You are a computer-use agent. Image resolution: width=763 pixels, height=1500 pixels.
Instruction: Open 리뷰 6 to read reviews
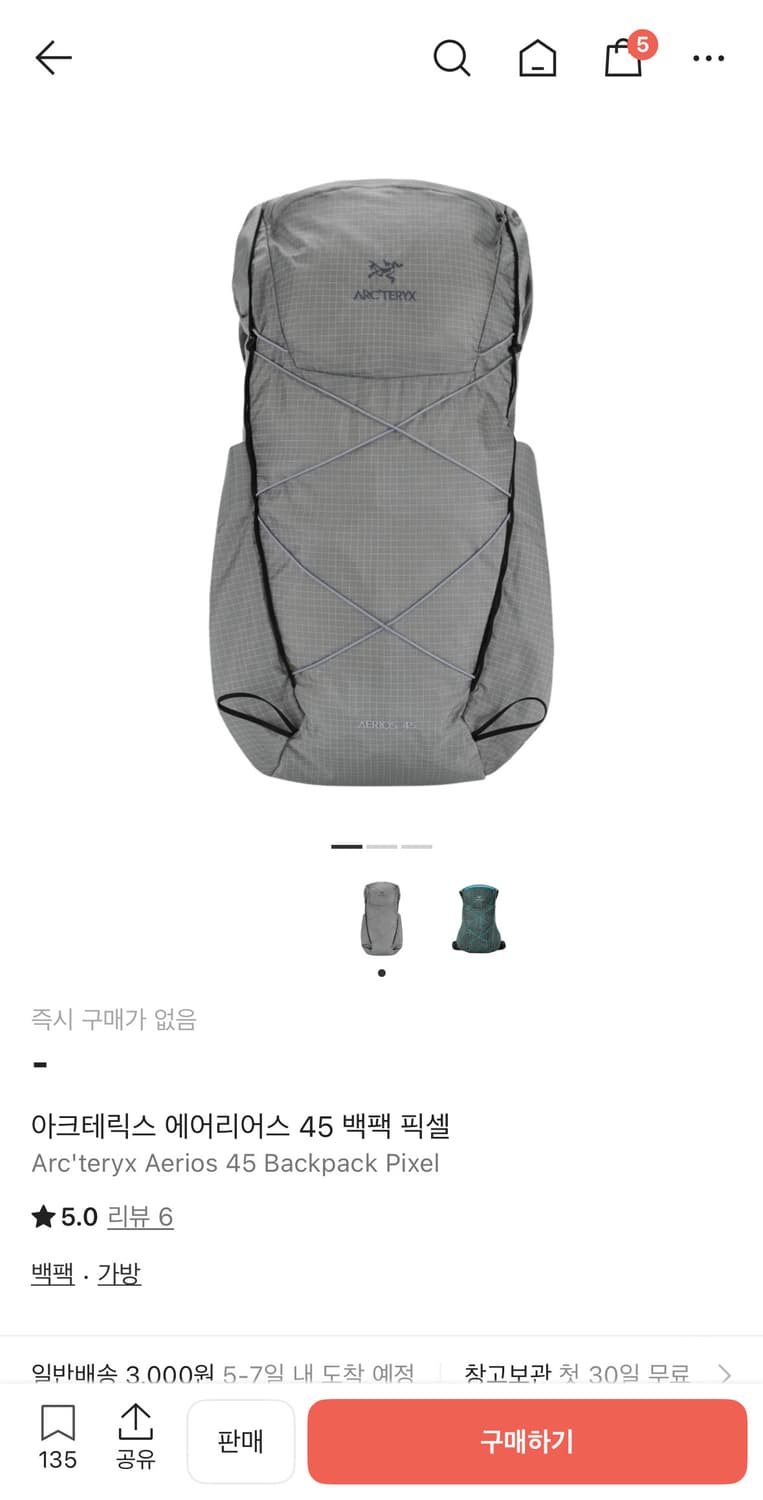140,1216
